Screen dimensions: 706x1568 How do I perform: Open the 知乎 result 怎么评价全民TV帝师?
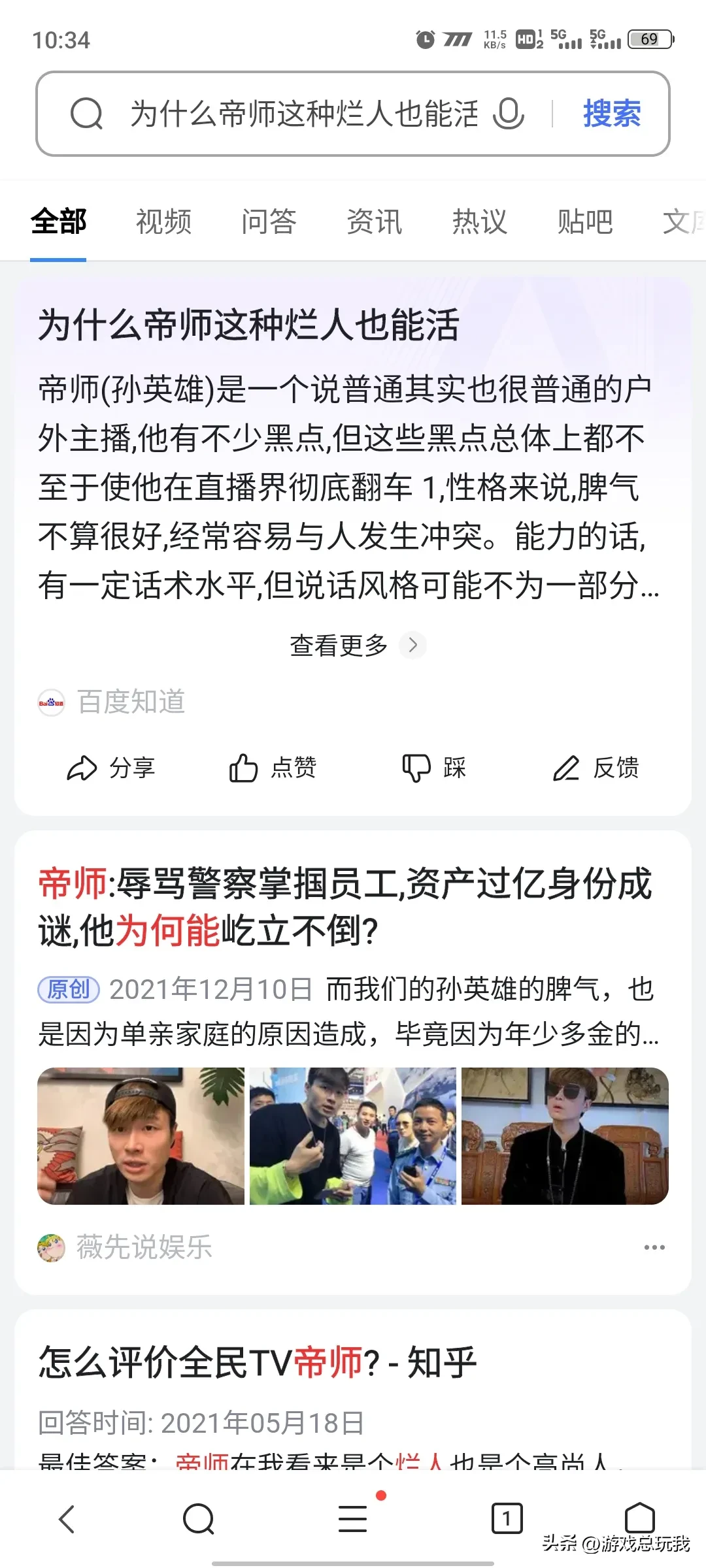click(258, 1363)
